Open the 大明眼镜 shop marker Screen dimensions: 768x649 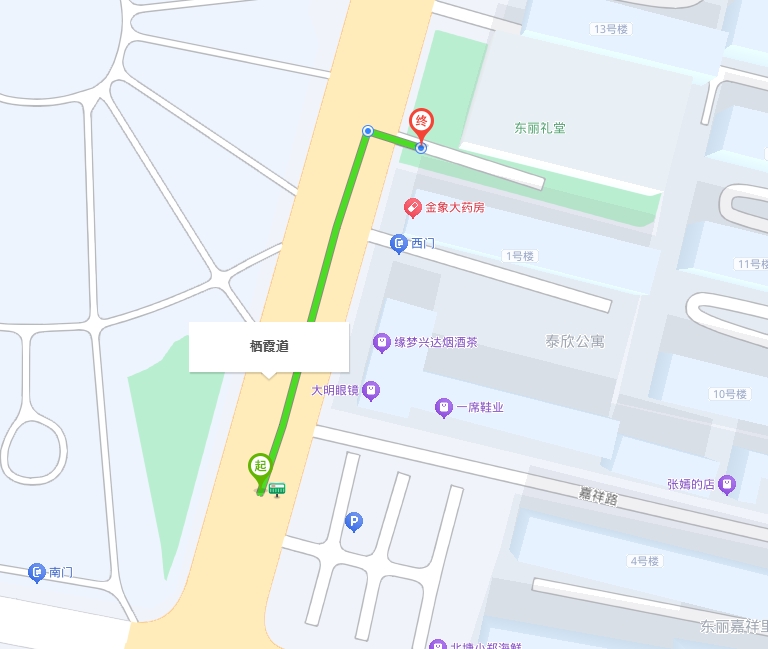point(371,390)
